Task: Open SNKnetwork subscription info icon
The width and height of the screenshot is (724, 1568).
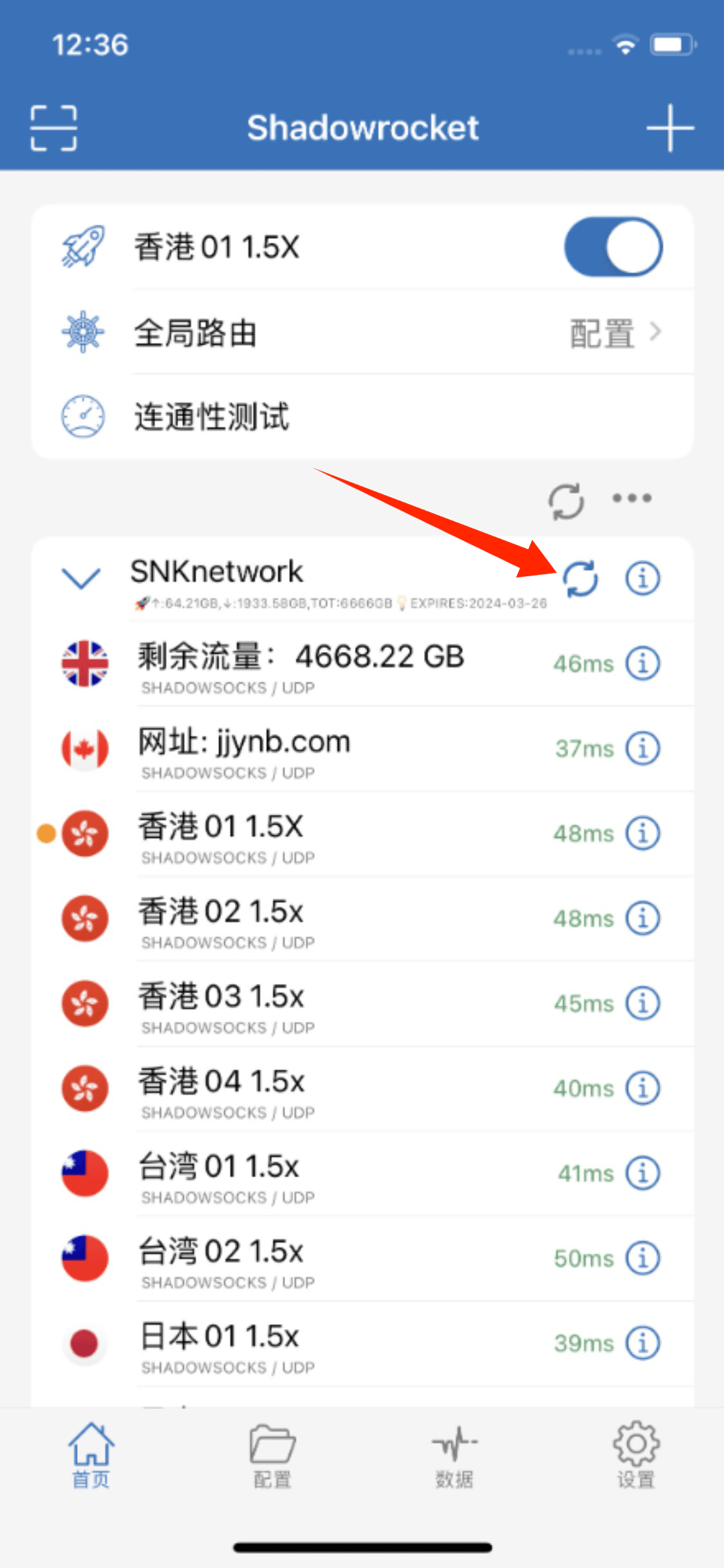Action: tap(642, 578)
